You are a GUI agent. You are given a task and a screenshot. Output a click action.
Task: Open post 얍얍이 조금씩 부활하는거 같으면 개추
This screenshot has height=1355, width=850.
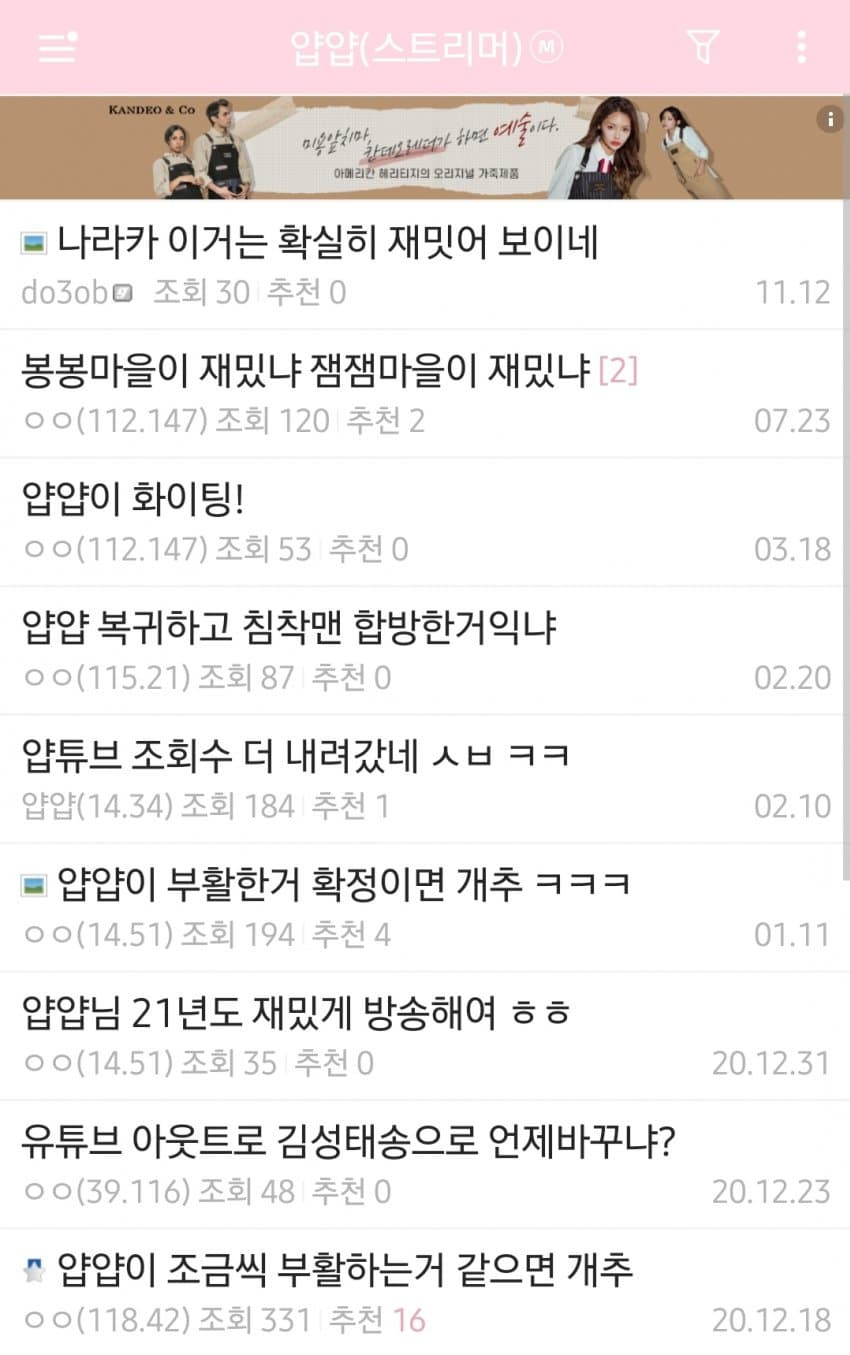[344, 1270]
